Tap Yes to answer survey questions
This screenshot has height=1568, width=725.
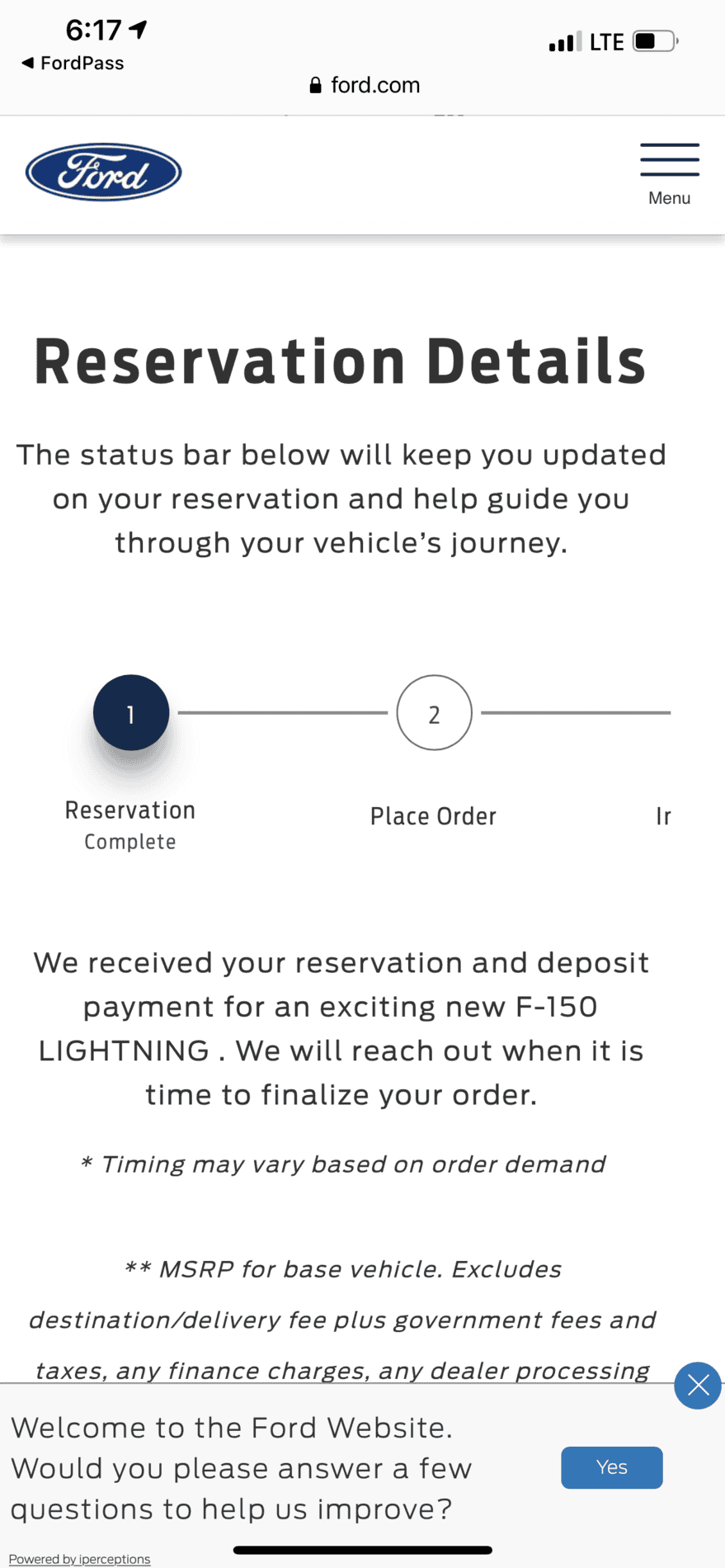[x=611, y=1466]
